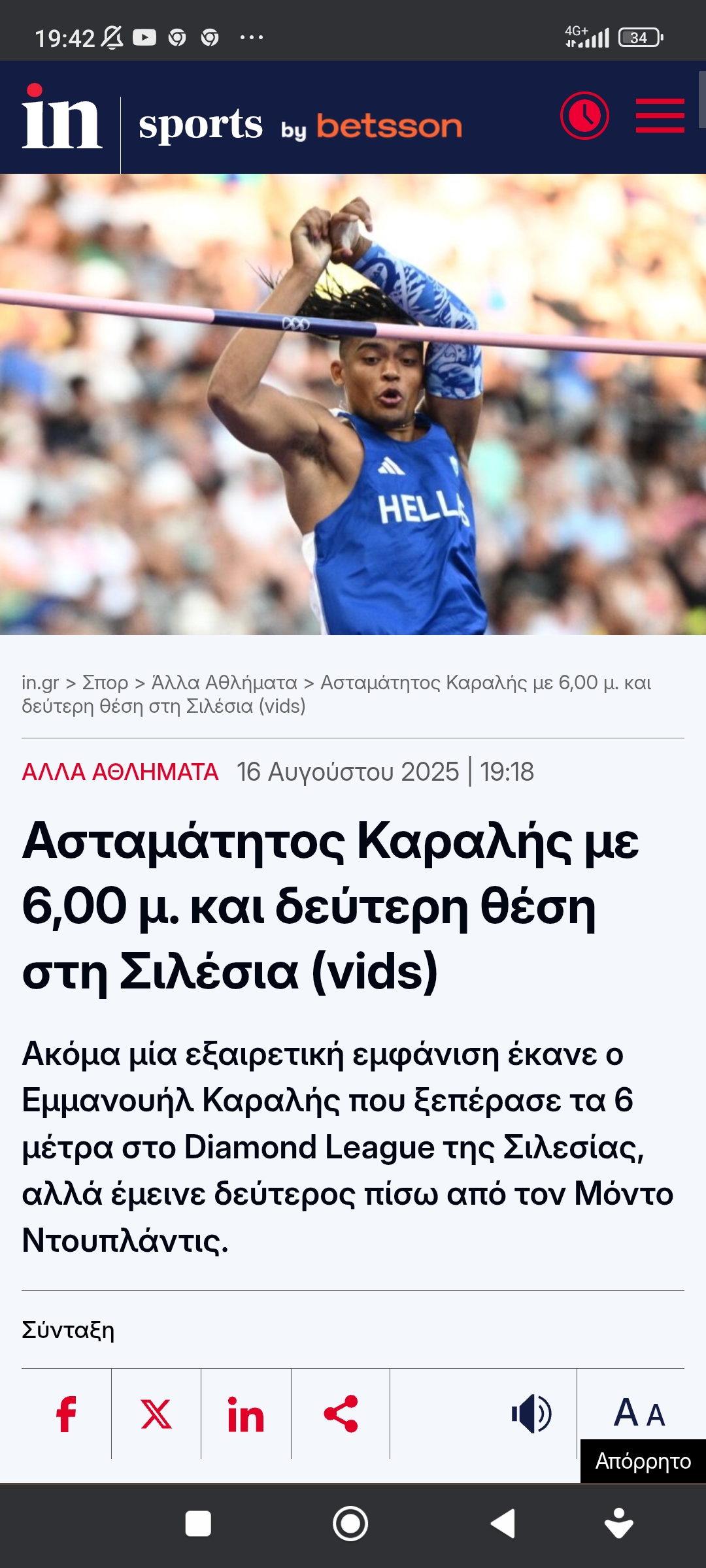Open the sports section link in header

[x=201, y=124]
